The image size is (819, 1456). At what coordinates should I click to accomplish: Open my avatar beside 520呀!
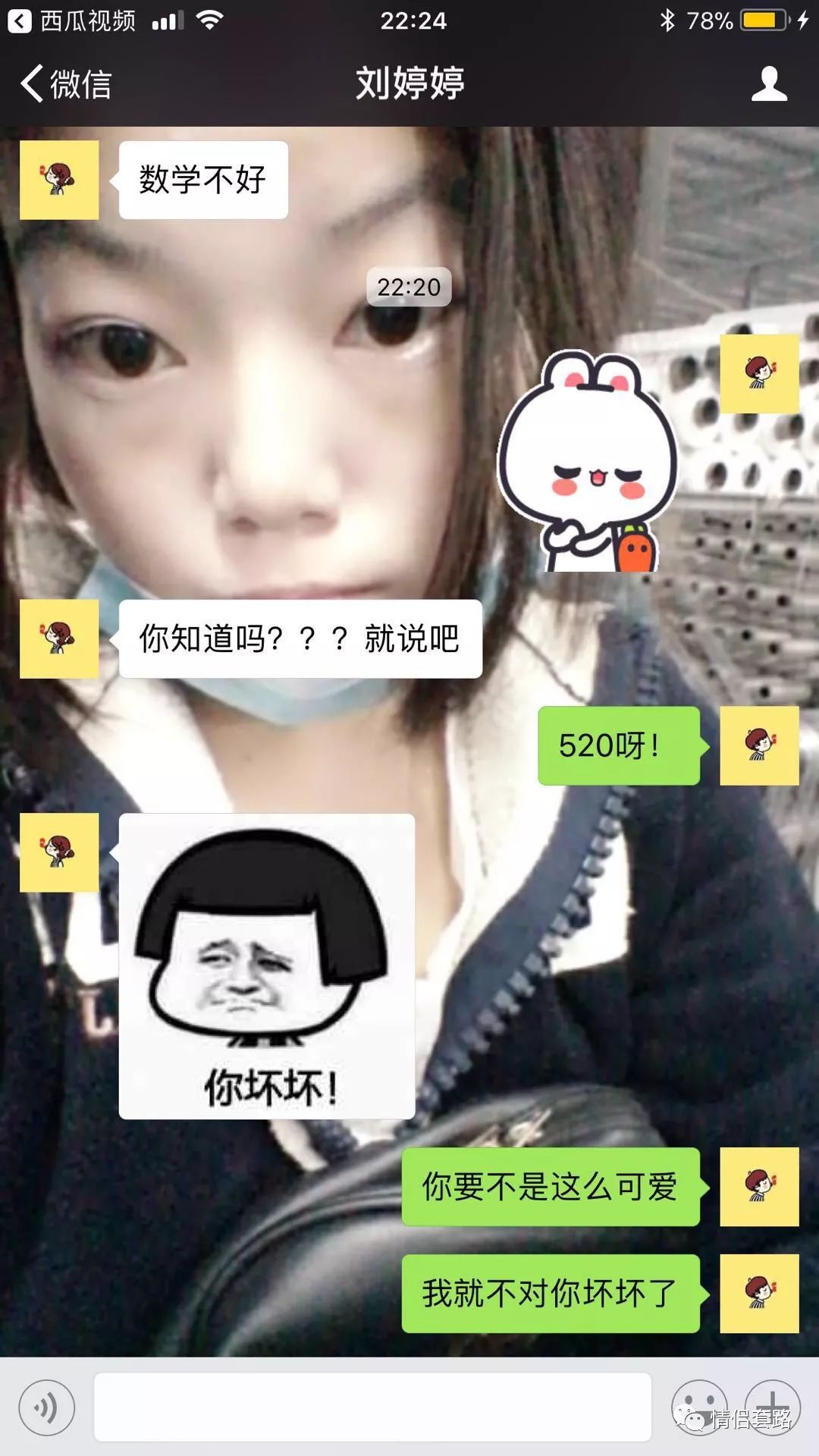(759, 745)
